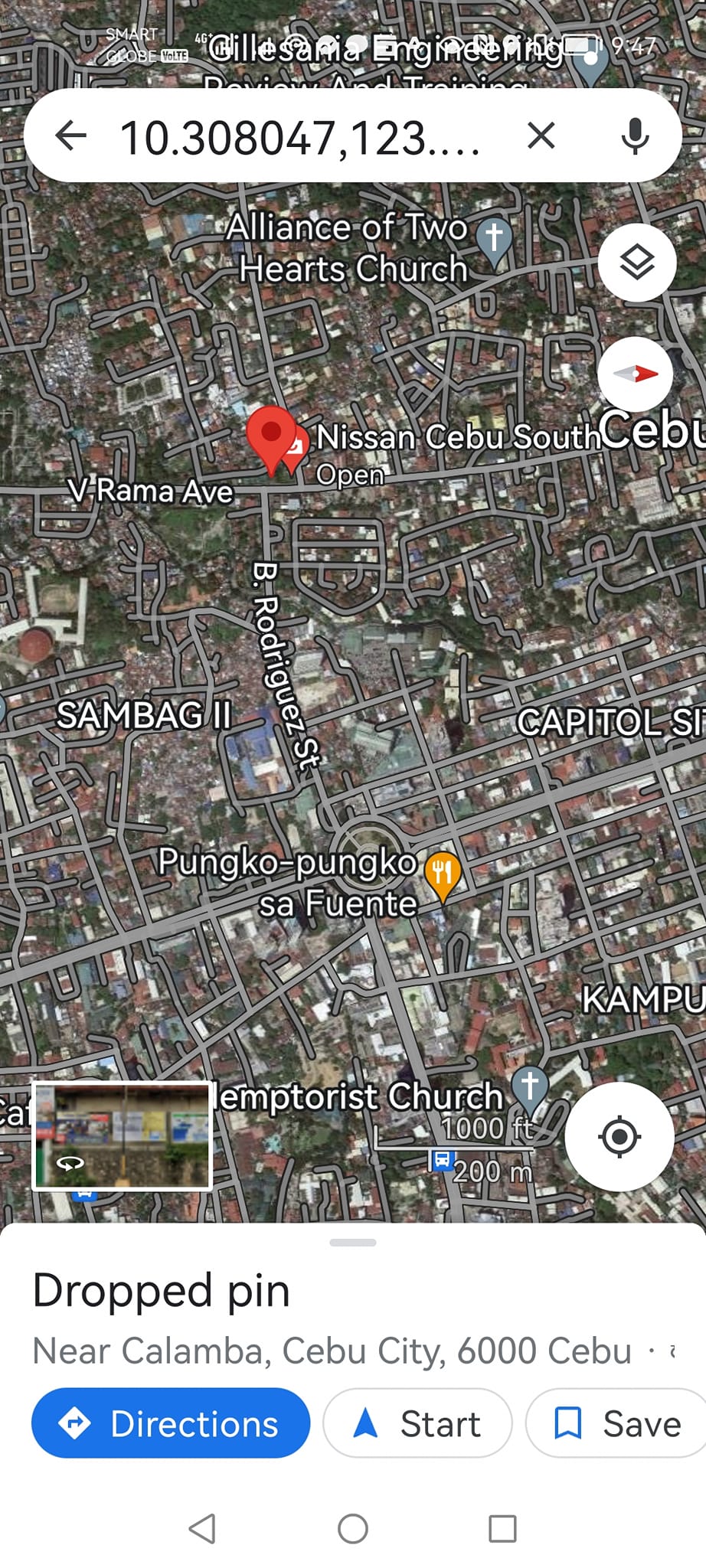
Task: Go back from the search results
Action: (71, 136)
